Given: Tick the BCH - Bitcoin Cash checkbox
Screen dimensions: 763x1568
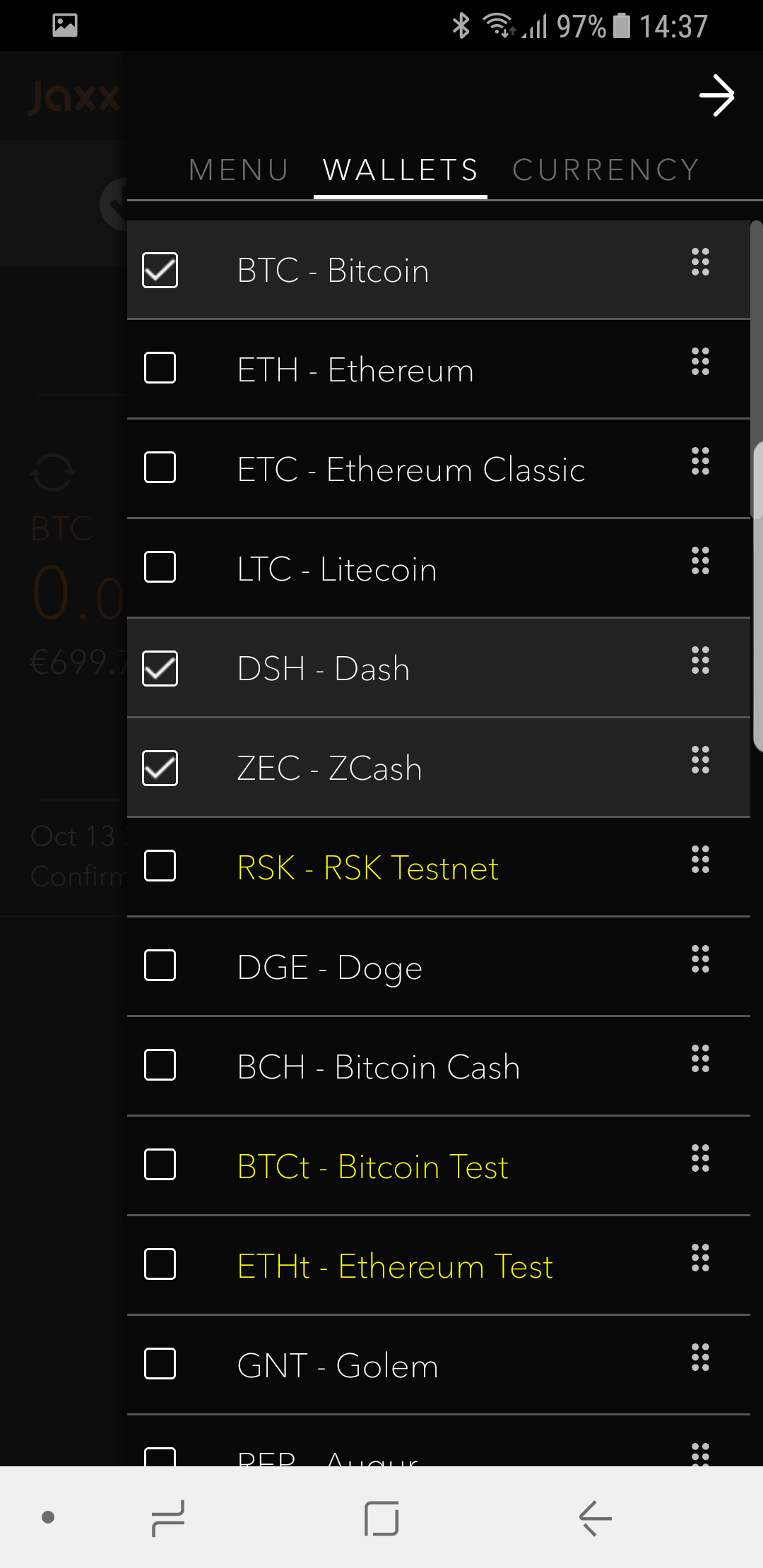Looking at the screenshot, I should 160,1065.
